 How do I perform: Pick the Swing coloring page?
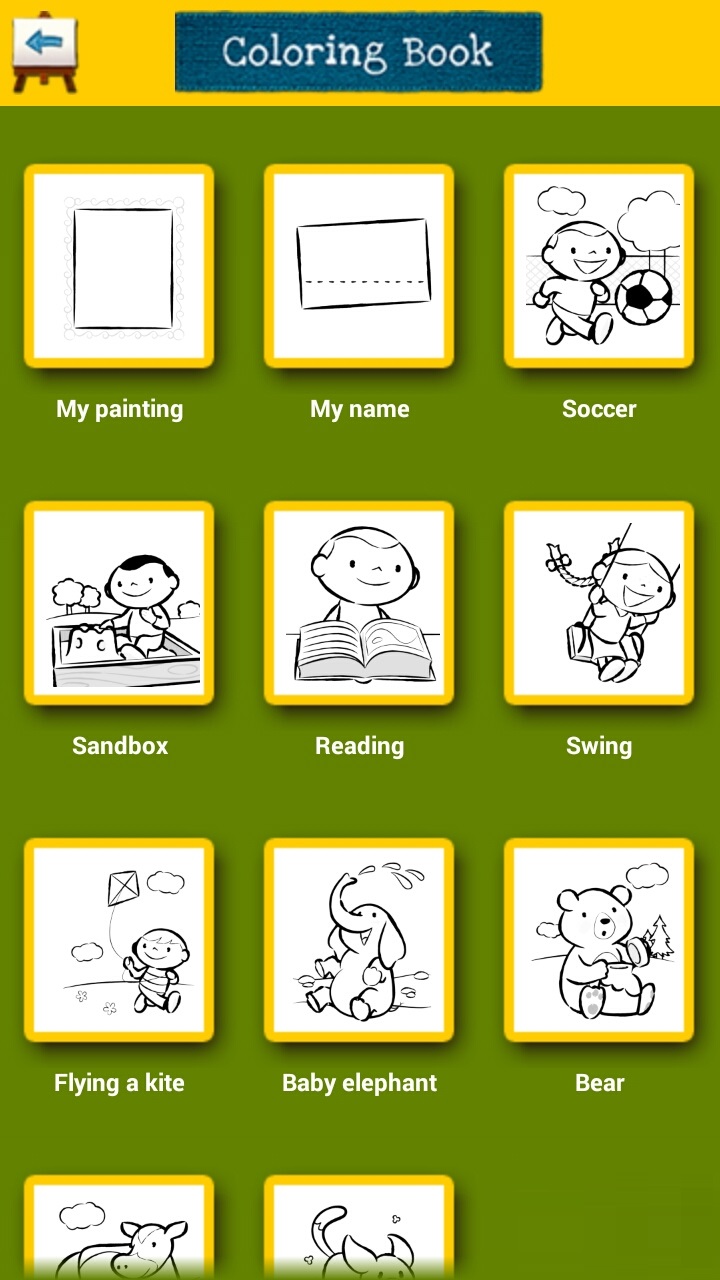599,604
